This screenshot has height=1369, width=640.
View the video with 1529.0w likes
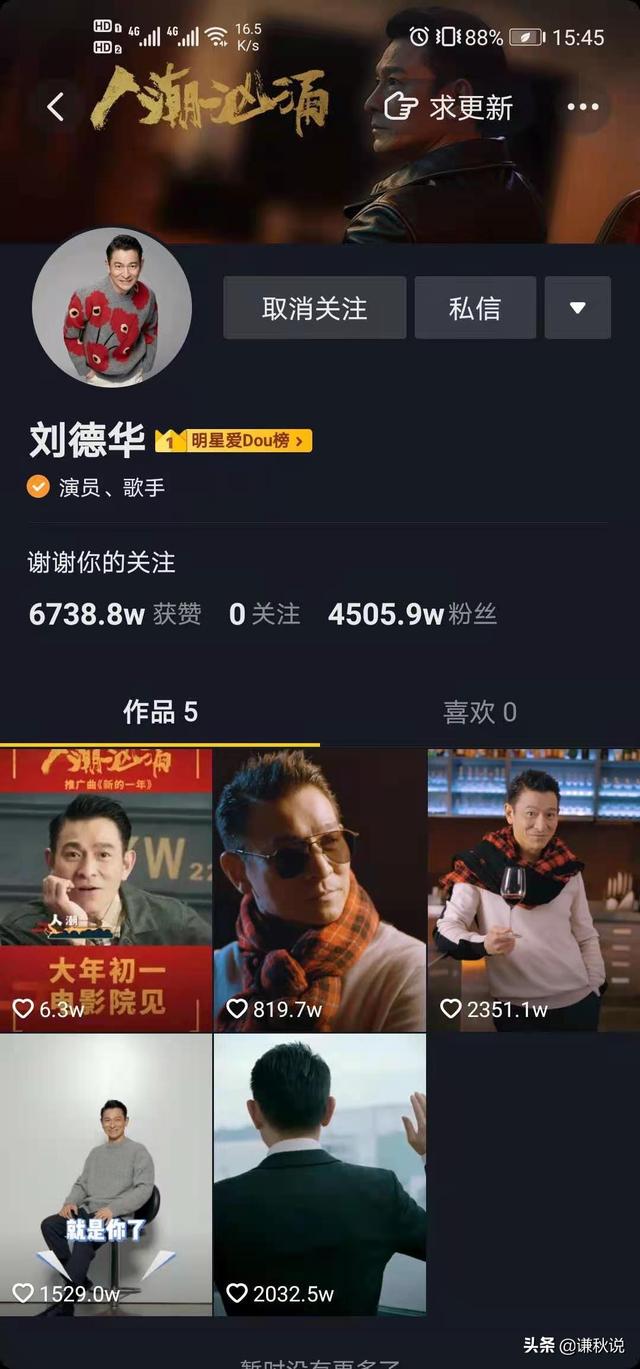click(x=106, y=1175)
